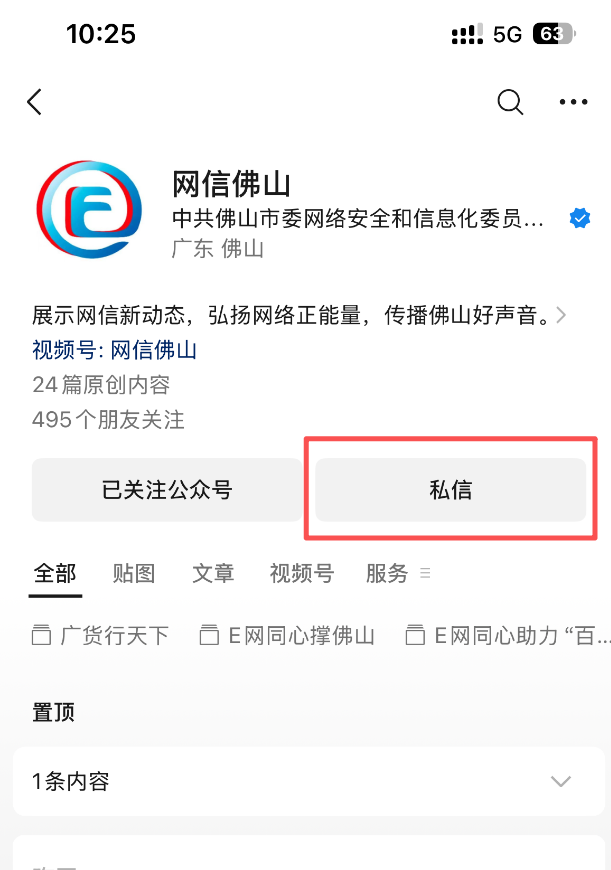Select the 全部 tab

click(x=55, y=573)
